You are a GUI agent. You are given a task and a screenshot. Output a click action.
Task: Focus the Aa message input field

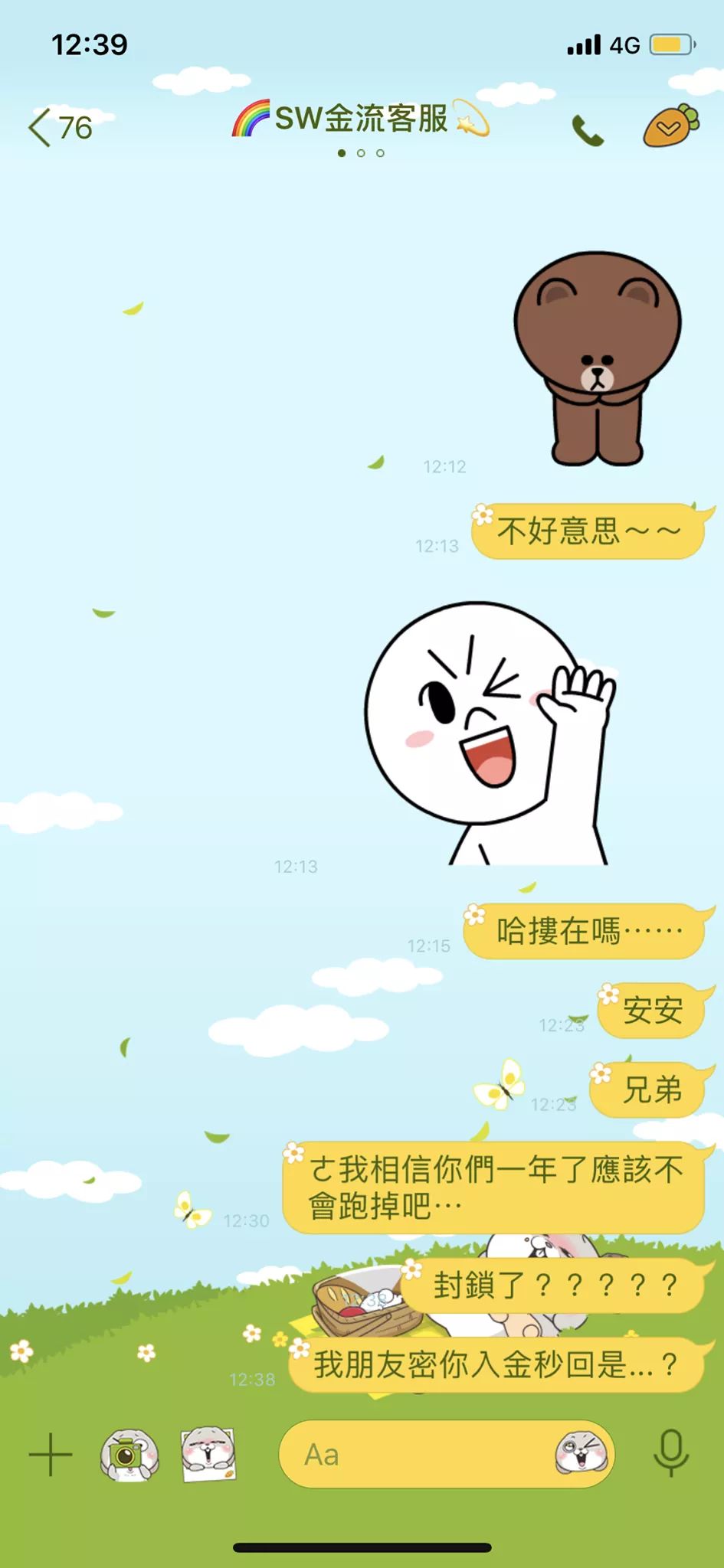pyautogui.click(x=414, y=1454)
